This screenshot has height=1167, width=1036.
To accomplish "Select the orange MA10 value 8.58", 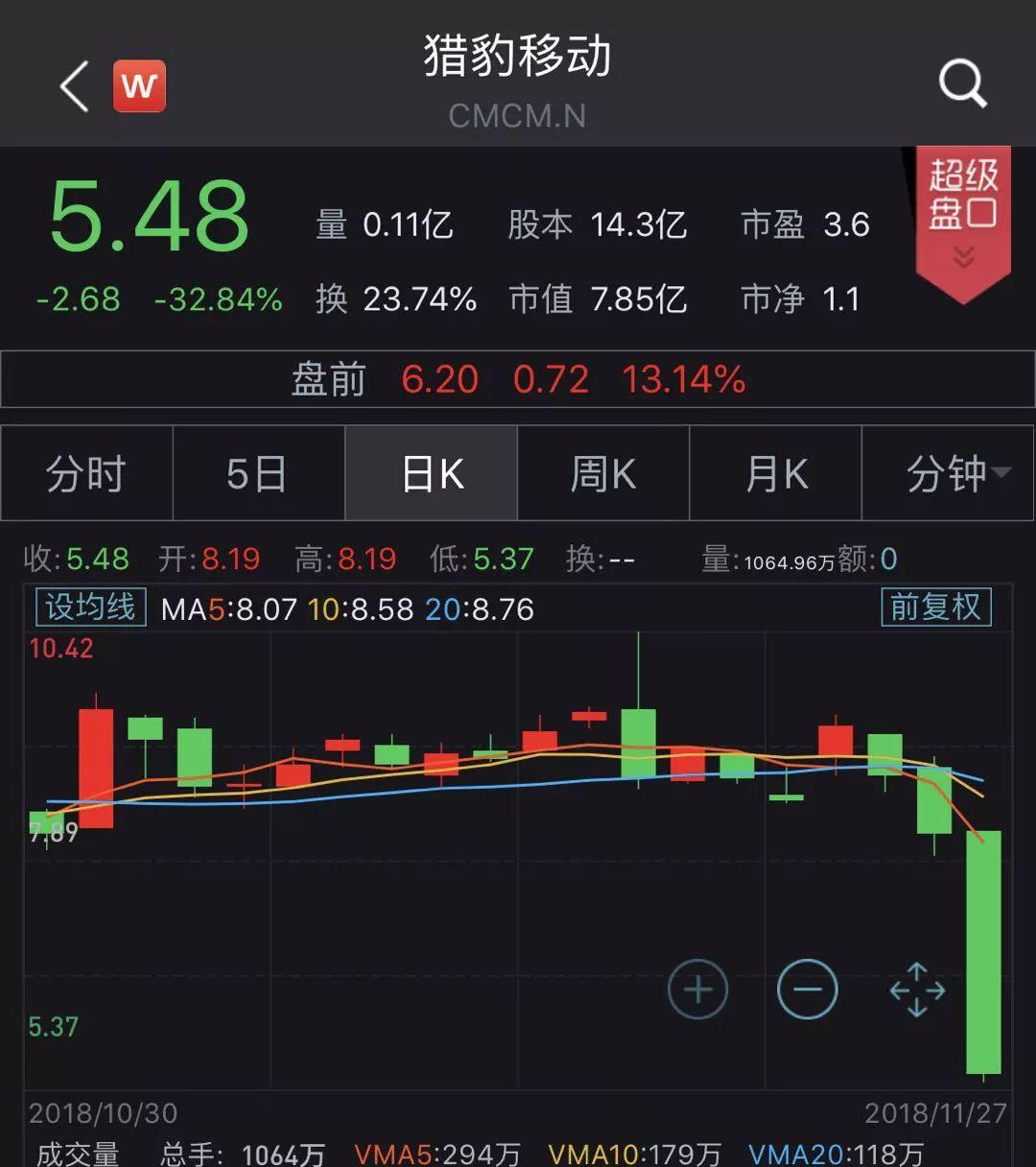I will 361,608.
